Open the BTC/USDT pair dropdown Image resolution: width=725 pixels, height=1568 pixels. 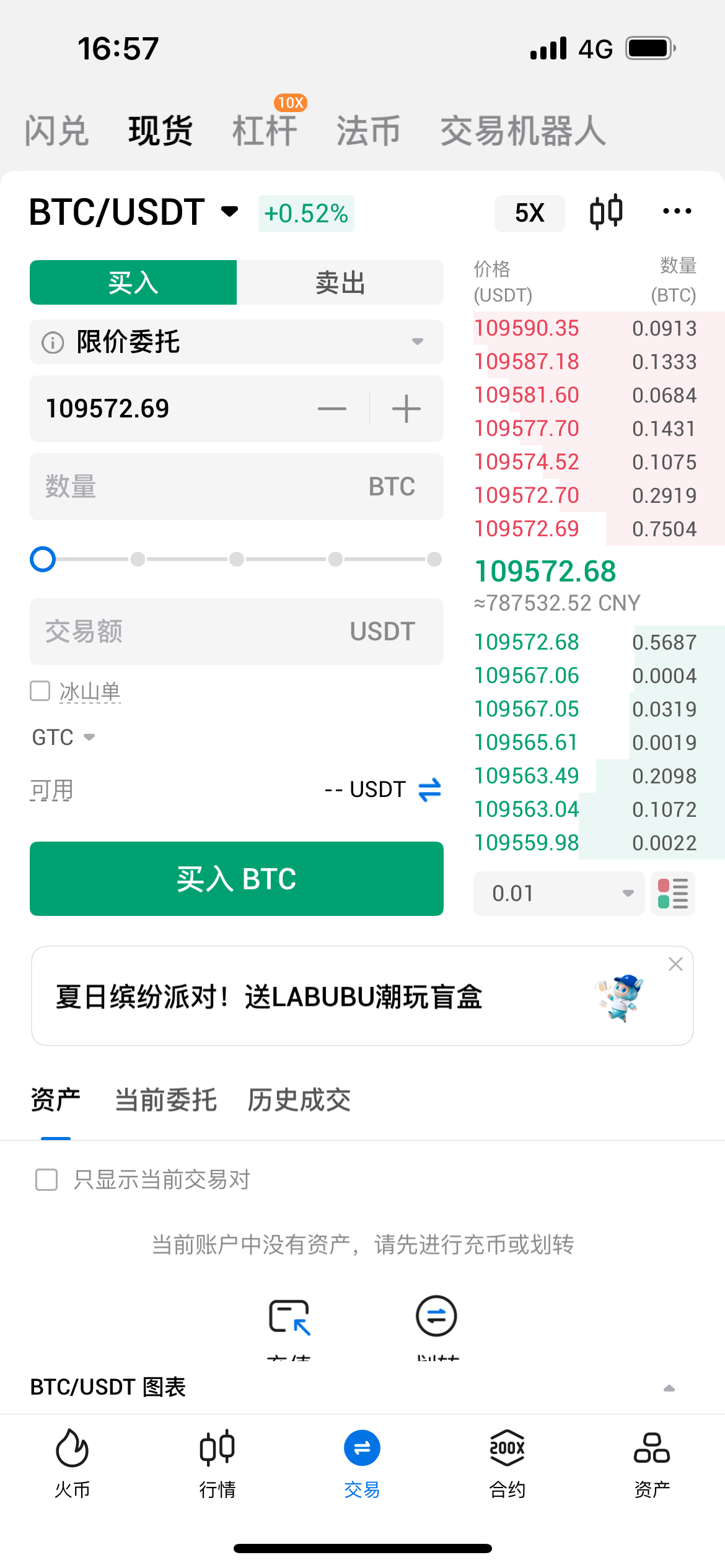[134, 212]
